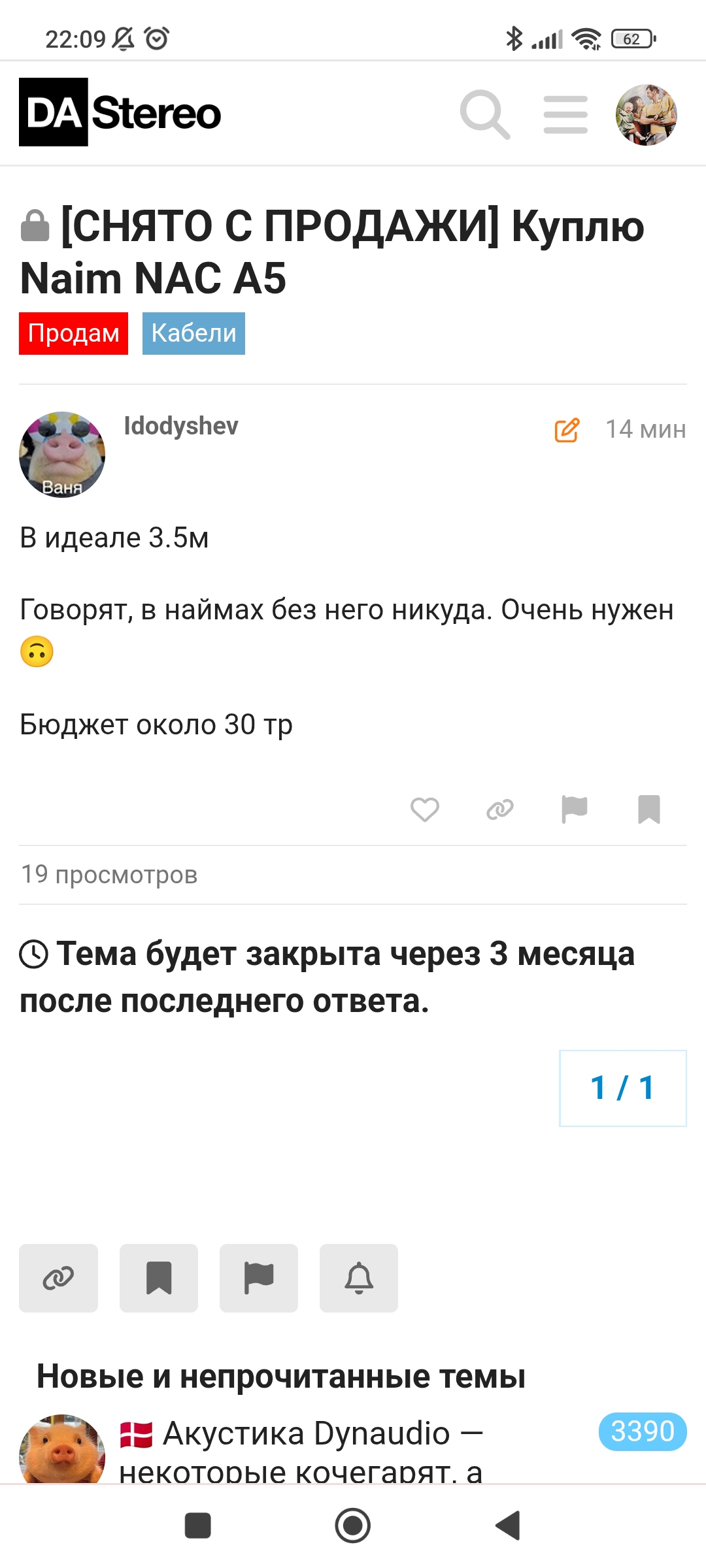Open the hamburger menu
The image size is (706, 1568).
tap(565, 114)
